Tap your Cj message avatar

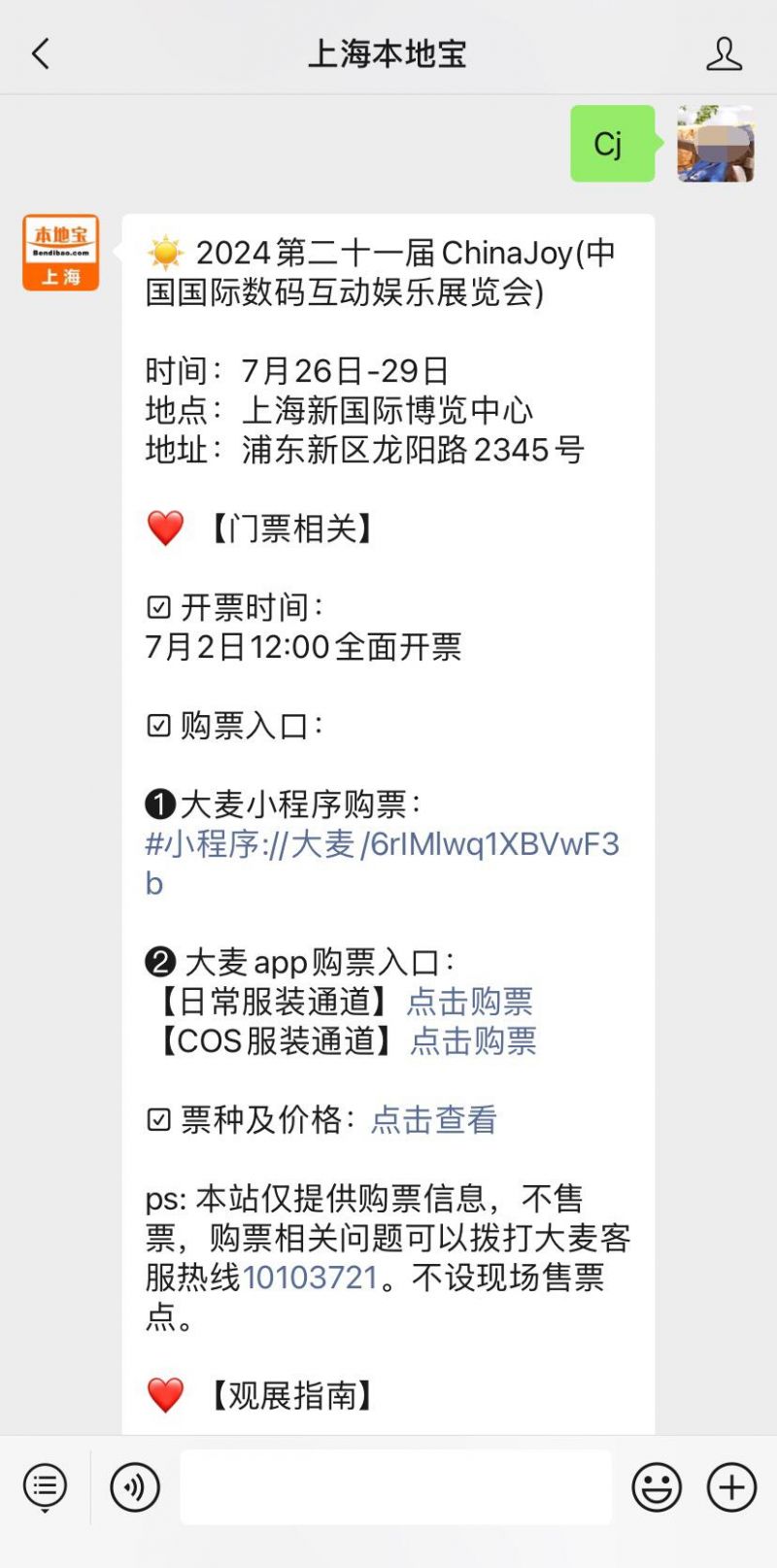(715, 146)
